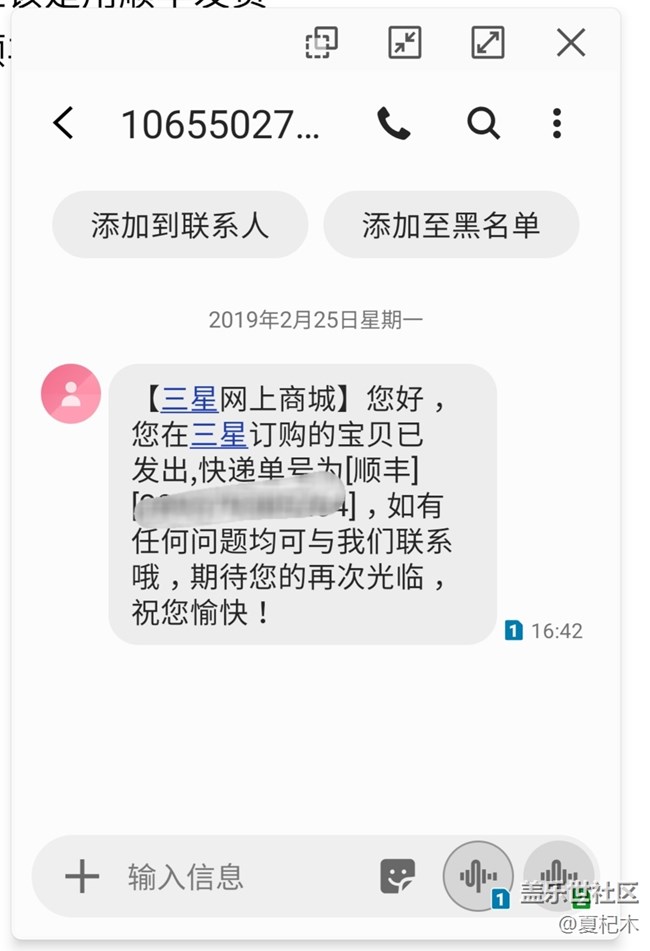Open the three-dot overflow menu

557,124
